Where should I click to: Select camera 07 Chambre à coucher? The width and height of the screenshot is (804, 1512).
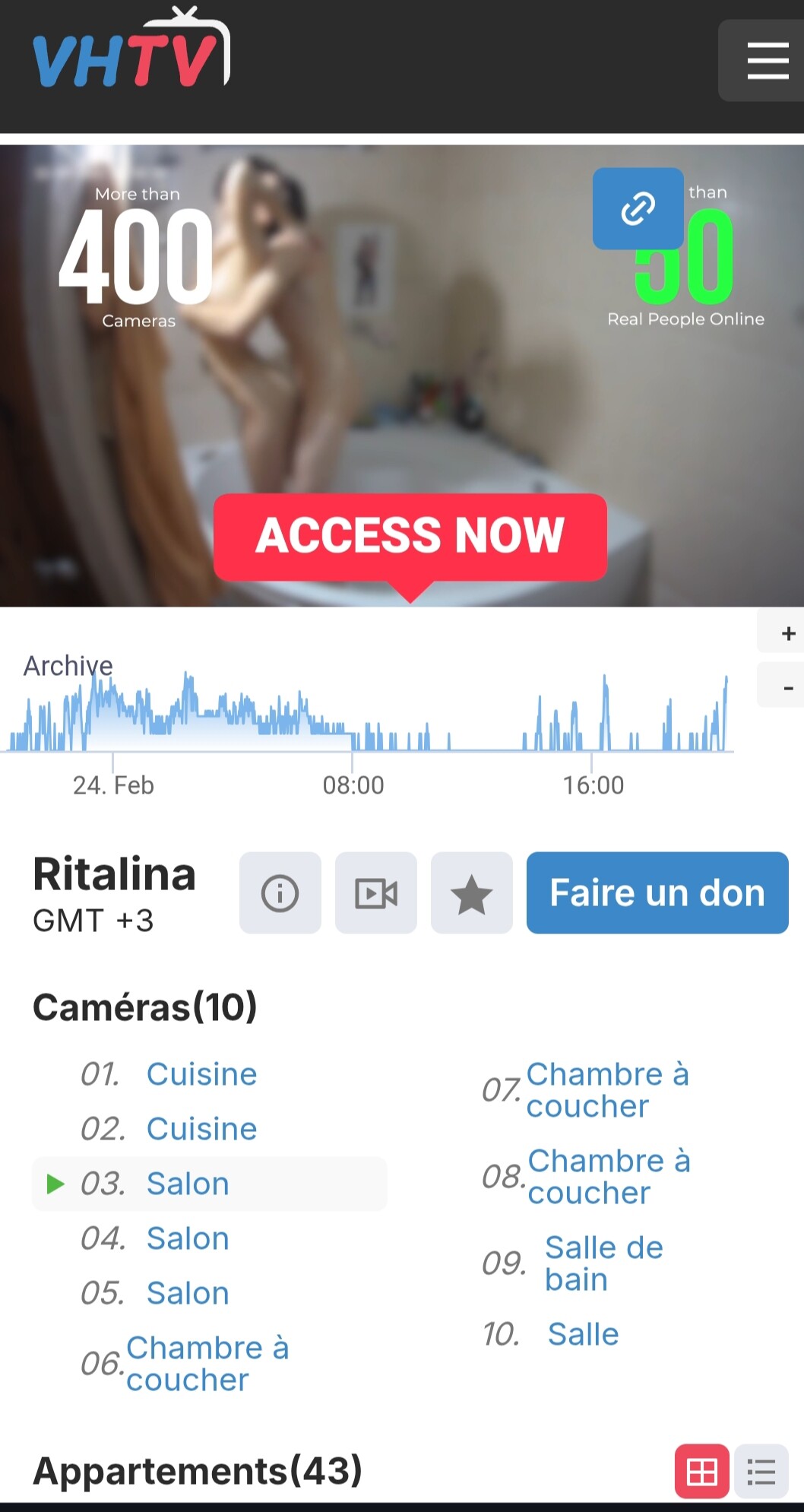tap(607, 1090)
